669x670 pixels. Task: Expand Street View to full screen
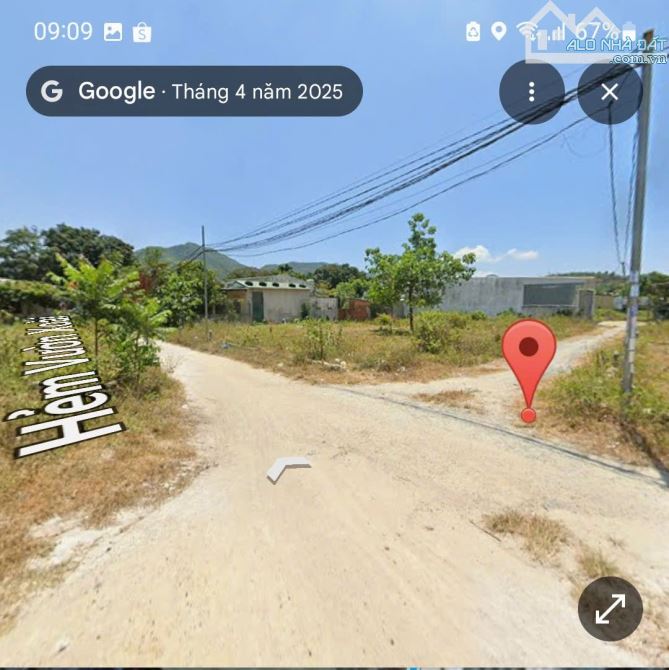[610, 608]
